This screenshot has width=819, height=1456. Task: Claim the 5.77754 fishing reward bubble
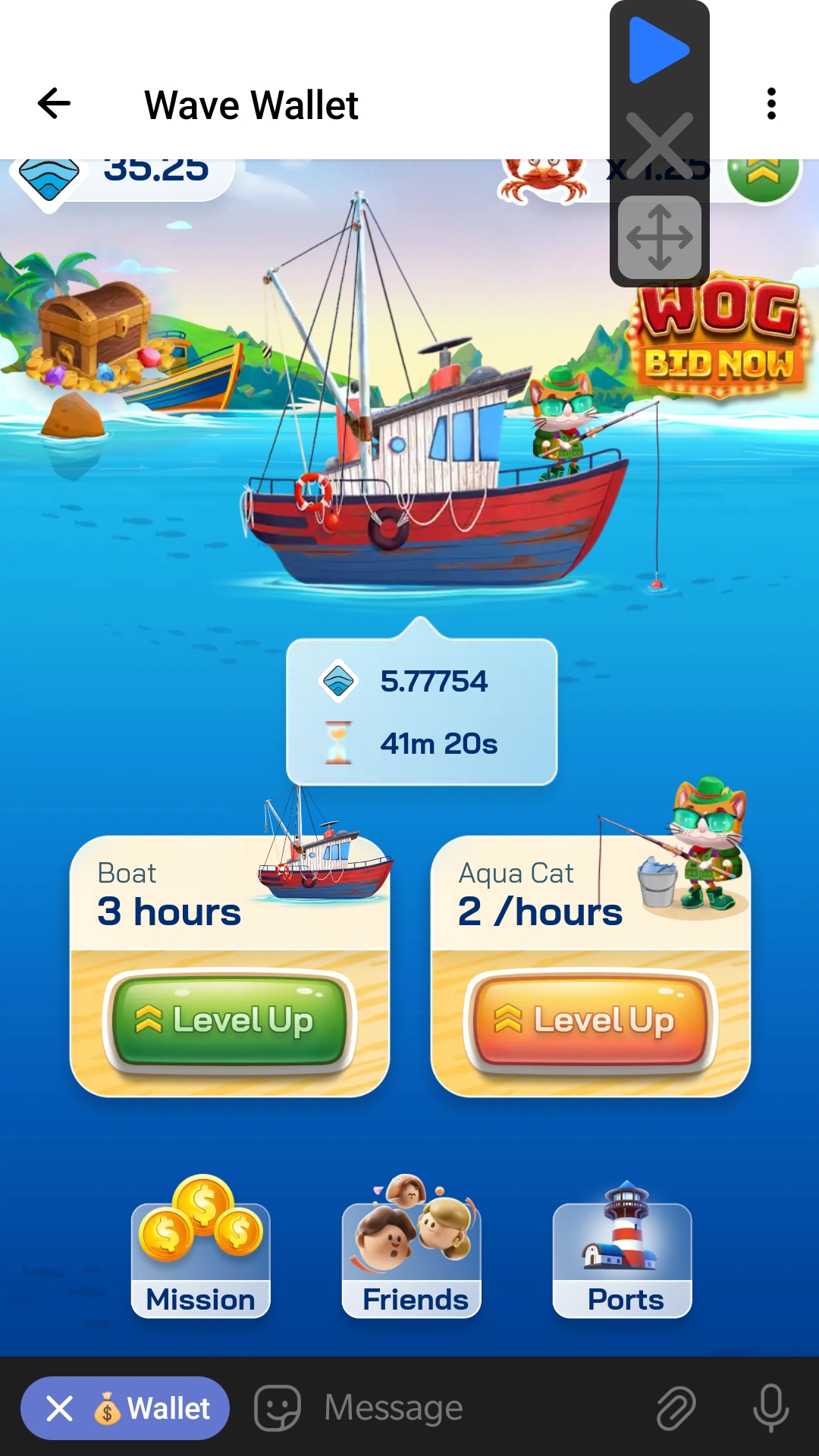coord(422,711)
